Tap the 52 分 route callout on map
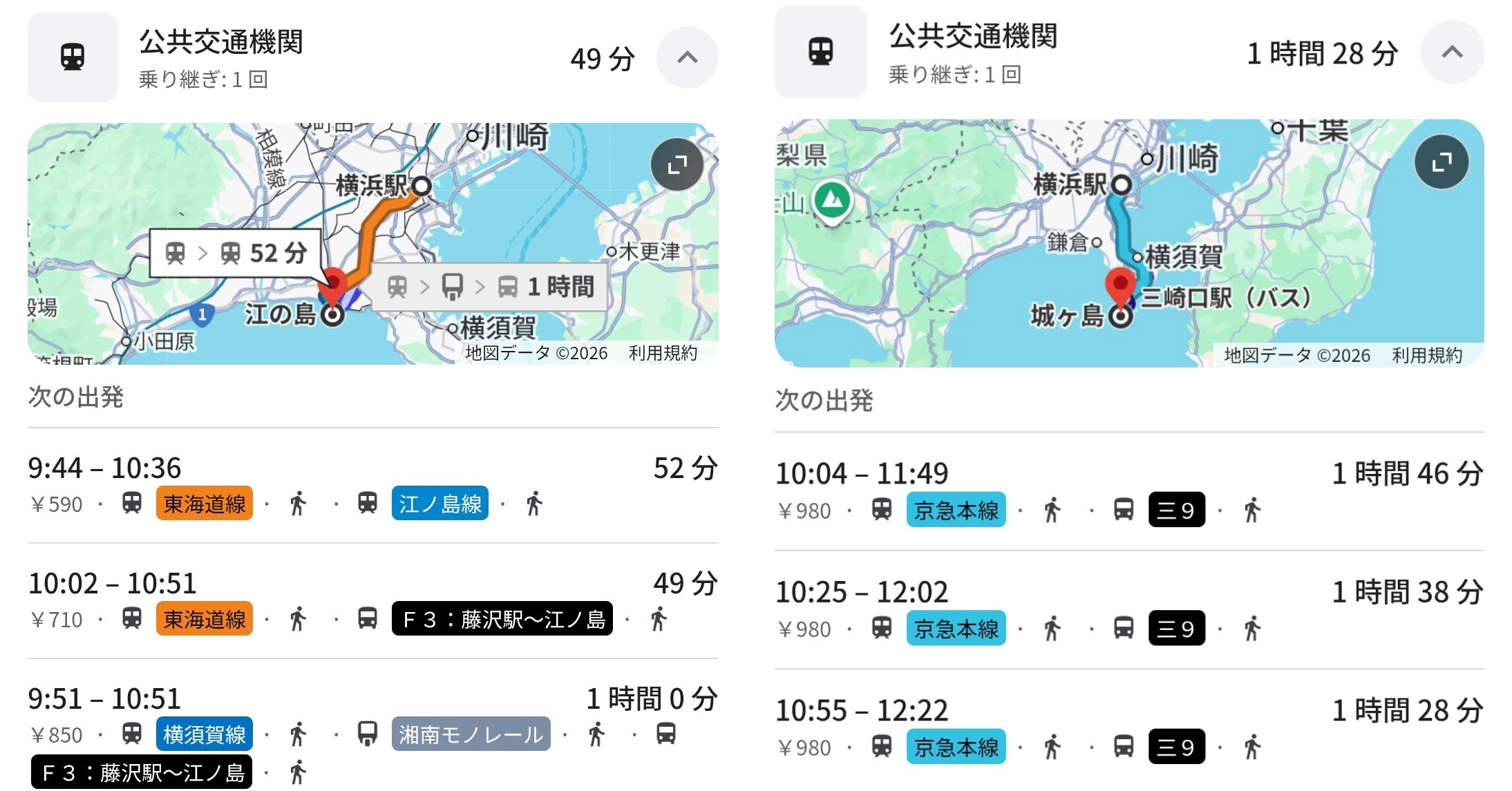 click(x=236, y=254)
